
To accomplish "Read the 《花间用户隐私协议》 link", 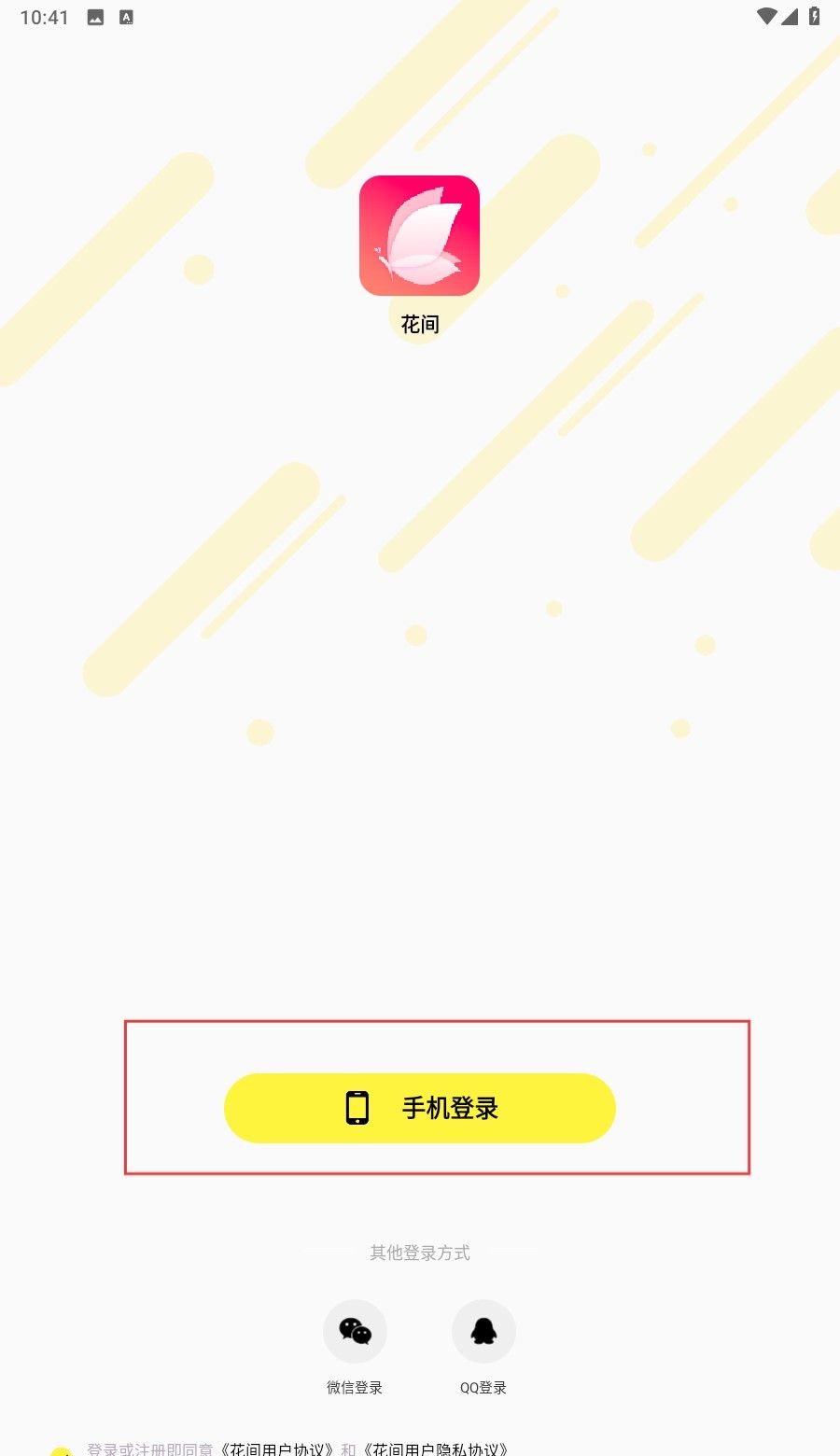I will click(435, 1449).
